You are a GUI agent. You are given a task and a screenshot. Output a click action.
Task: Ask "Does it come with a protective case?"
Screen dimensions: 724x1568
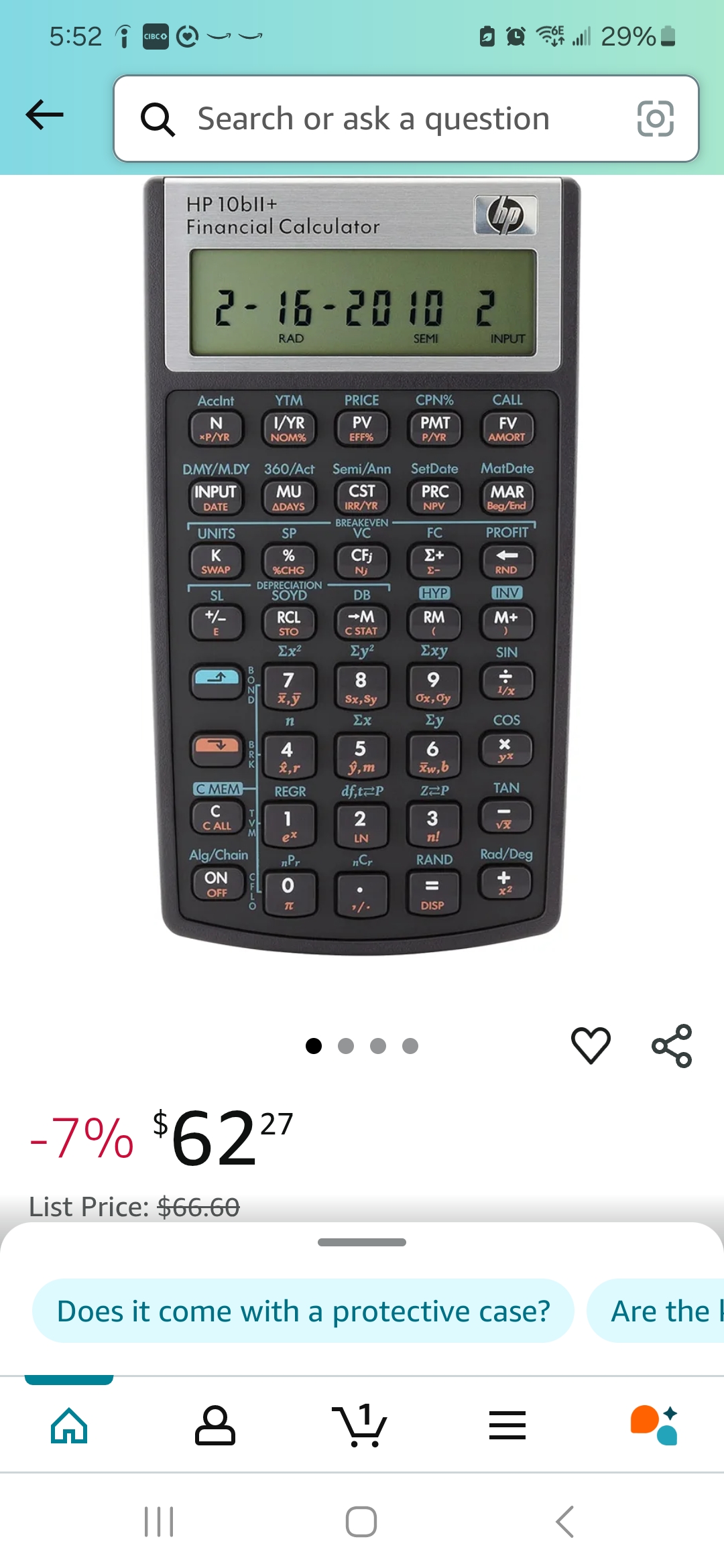click(x=303, y=1311)
